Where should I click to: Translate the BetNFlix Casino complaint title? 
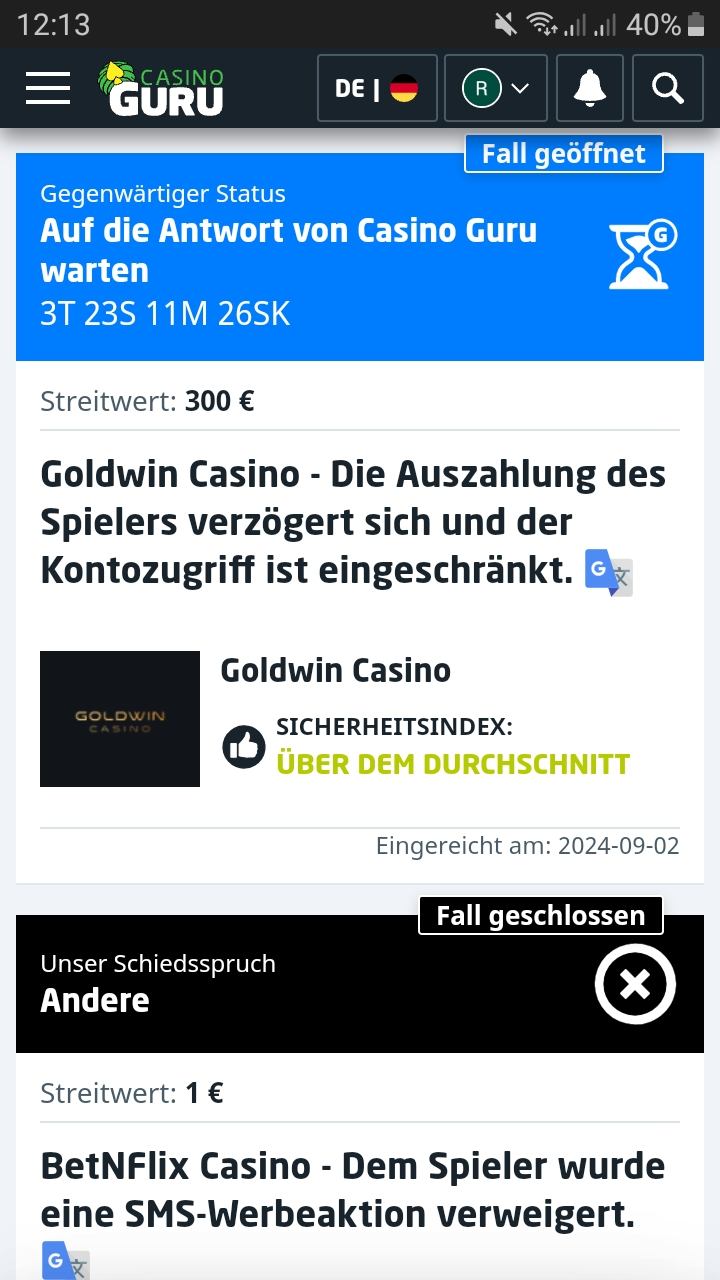click(x=65, y=1260)
